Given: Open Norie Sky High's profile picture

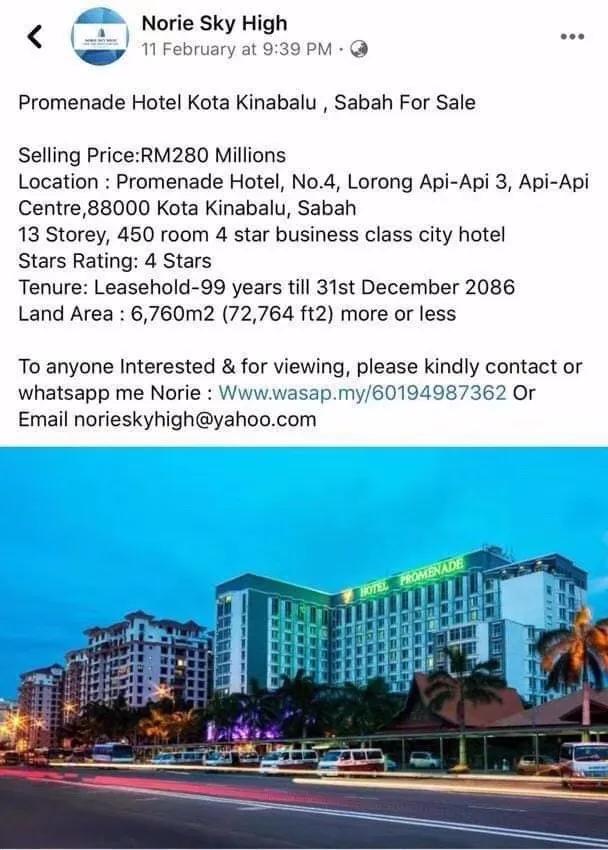Looking at the screenshot, I should click(x=100, y=36).
